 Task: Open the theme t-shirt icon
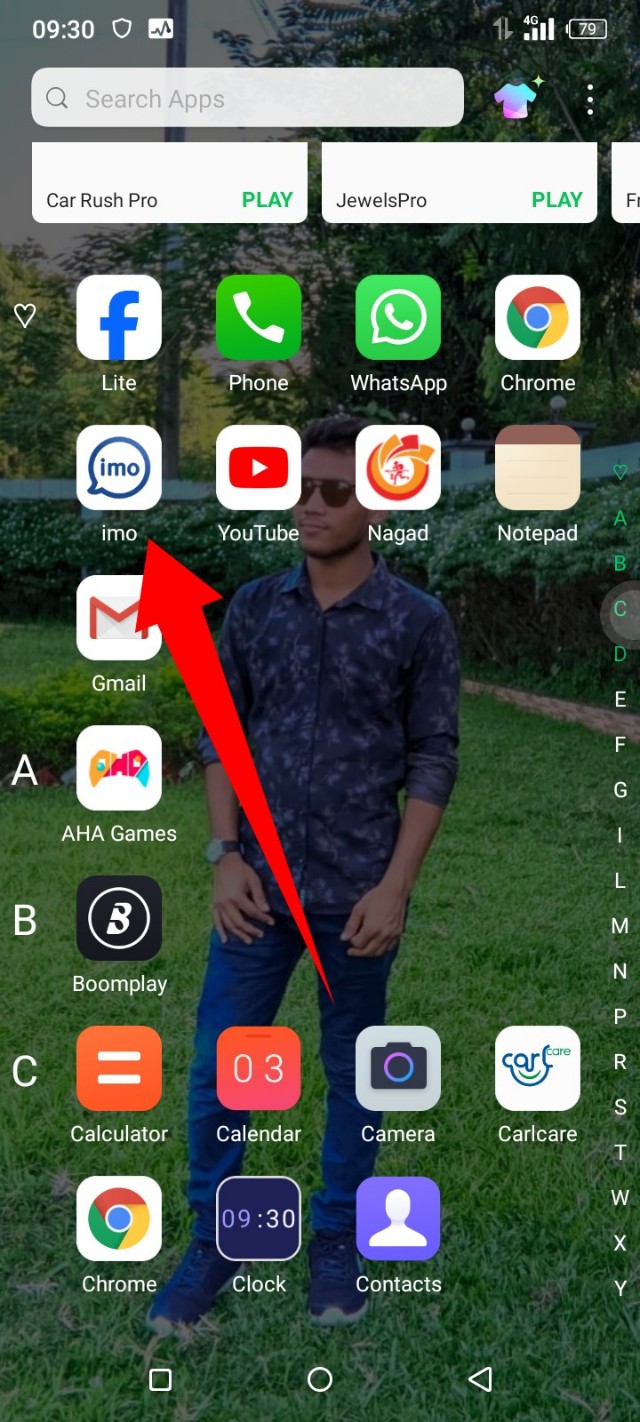(x=517, y=98)
